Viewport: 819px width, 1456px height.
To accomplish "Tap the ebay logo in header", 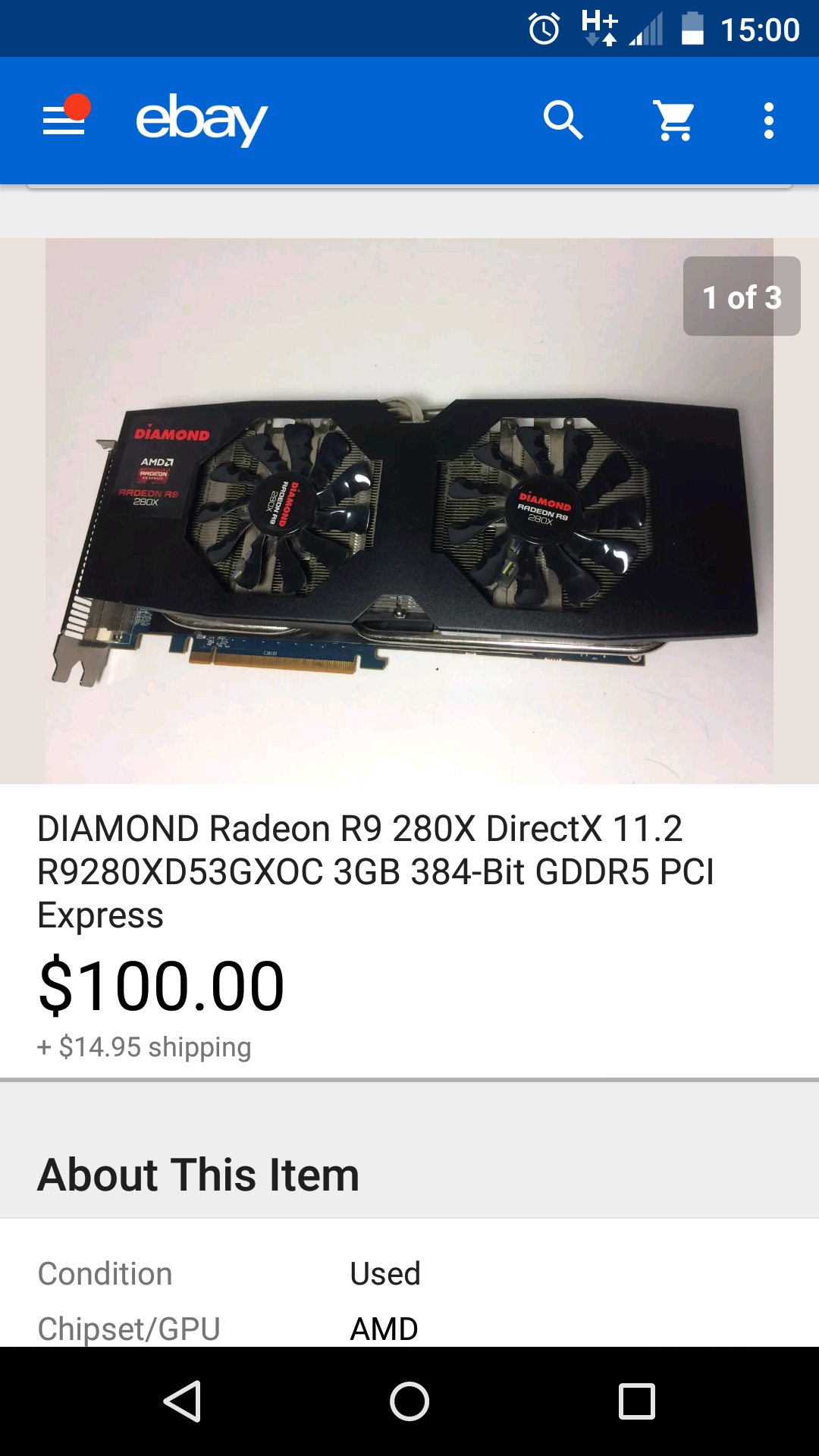I will point(201,120).
